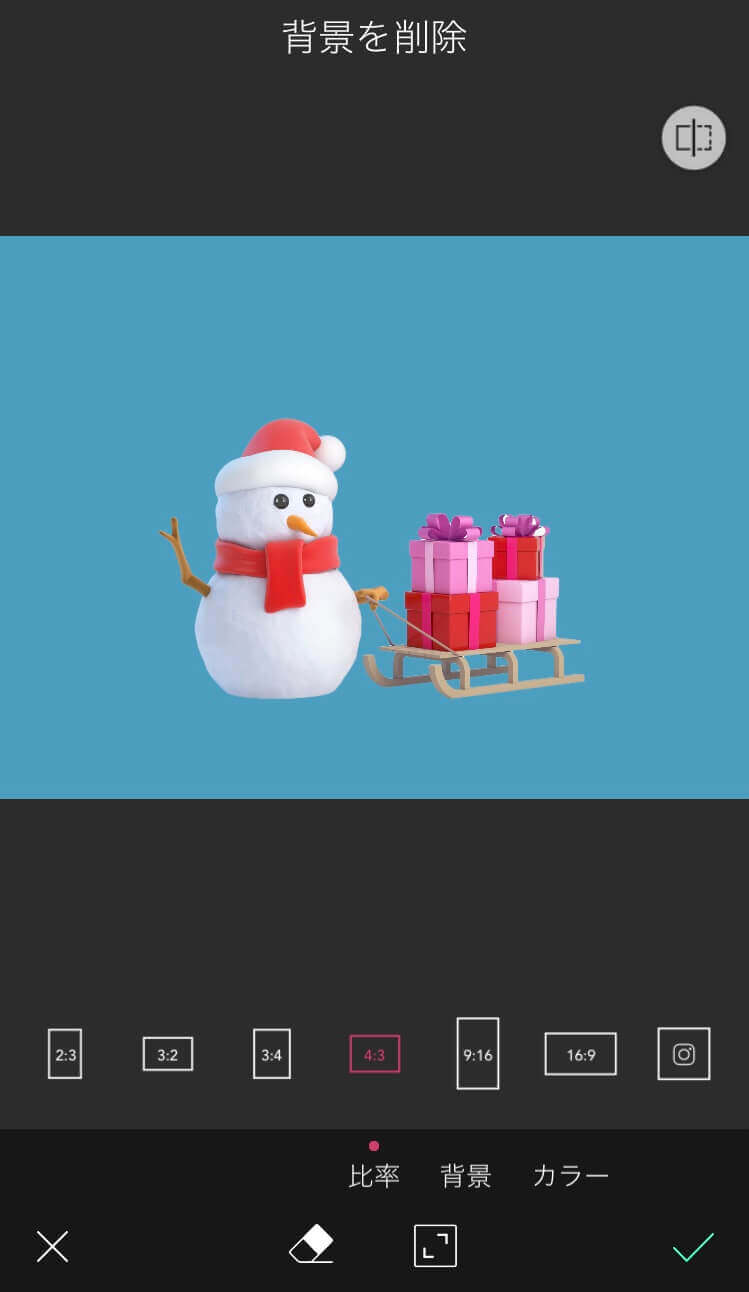Toggle the before/after compare icon
The height and width of the screenshot is (1292, 749).
coord(693,138)
